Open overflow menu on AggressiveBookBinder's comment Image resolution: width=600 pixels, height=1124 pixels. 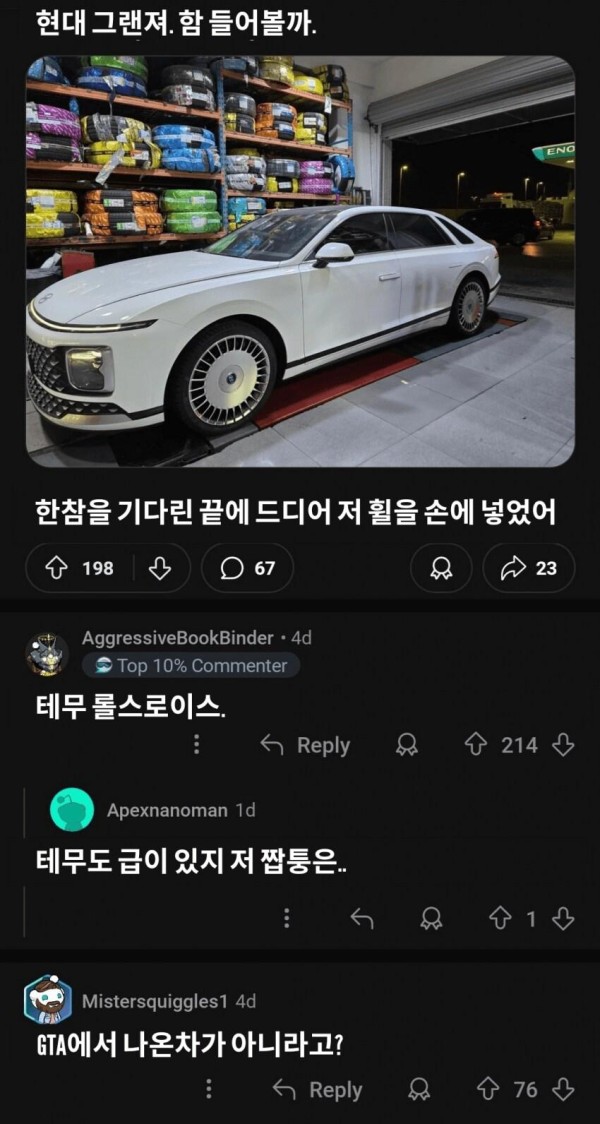pos(196,745)
